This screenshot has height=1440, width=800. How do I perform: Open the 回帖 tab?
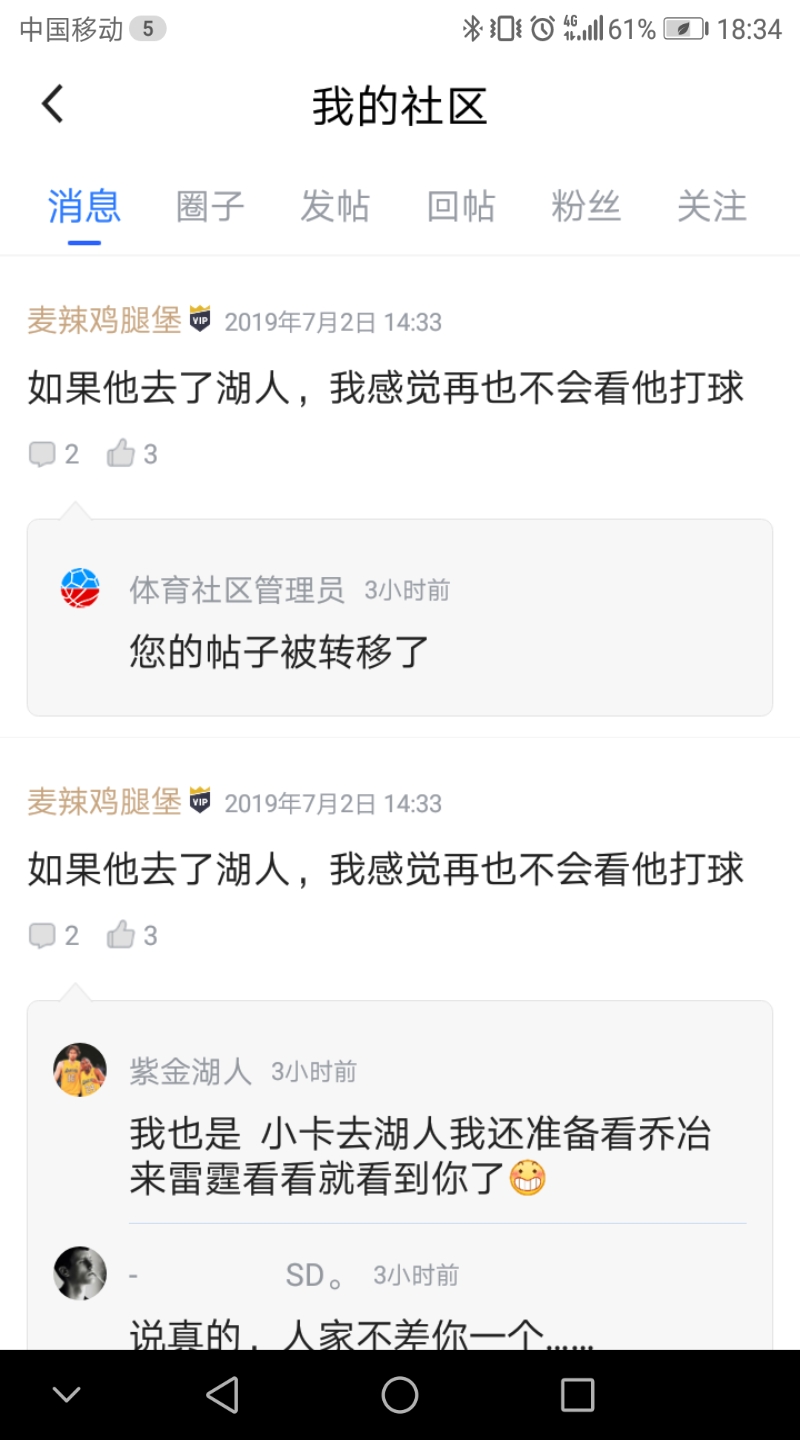point(461,207)
